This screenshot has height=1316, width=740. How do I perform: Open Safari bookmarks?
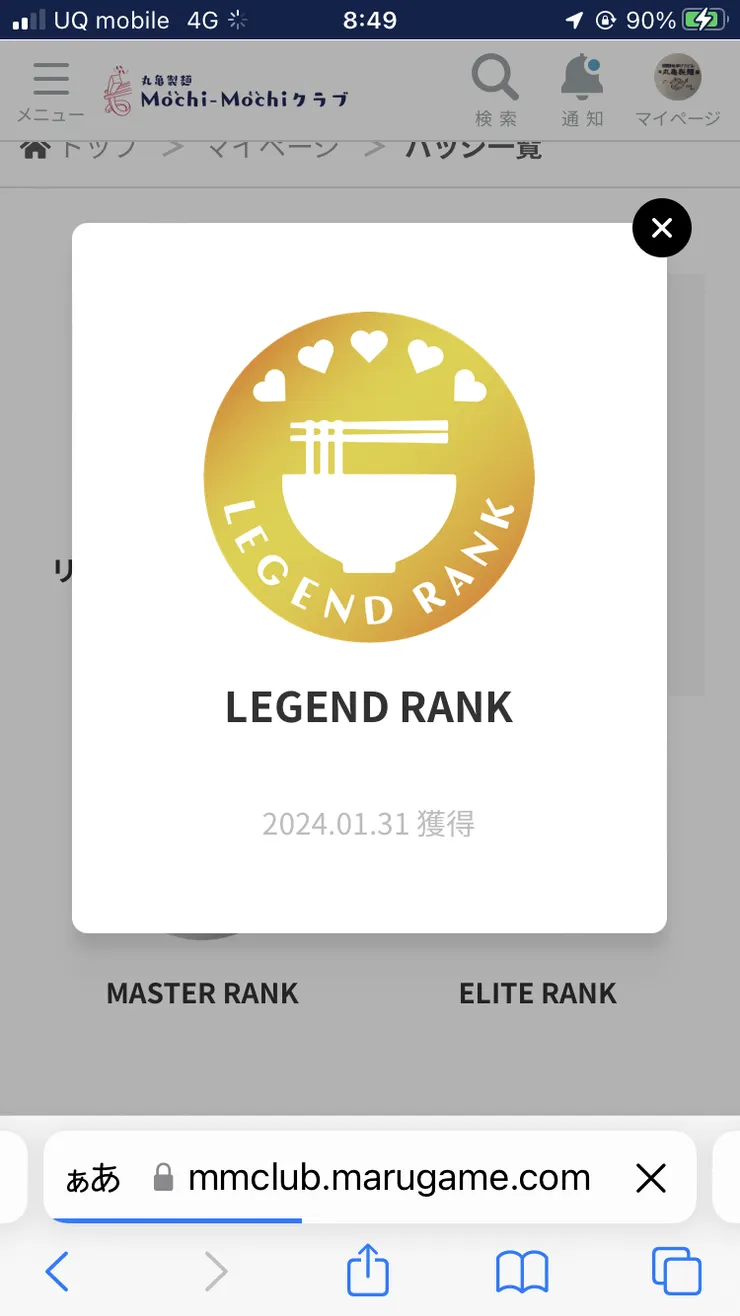pyautogui.click(x=522, y=1272)
